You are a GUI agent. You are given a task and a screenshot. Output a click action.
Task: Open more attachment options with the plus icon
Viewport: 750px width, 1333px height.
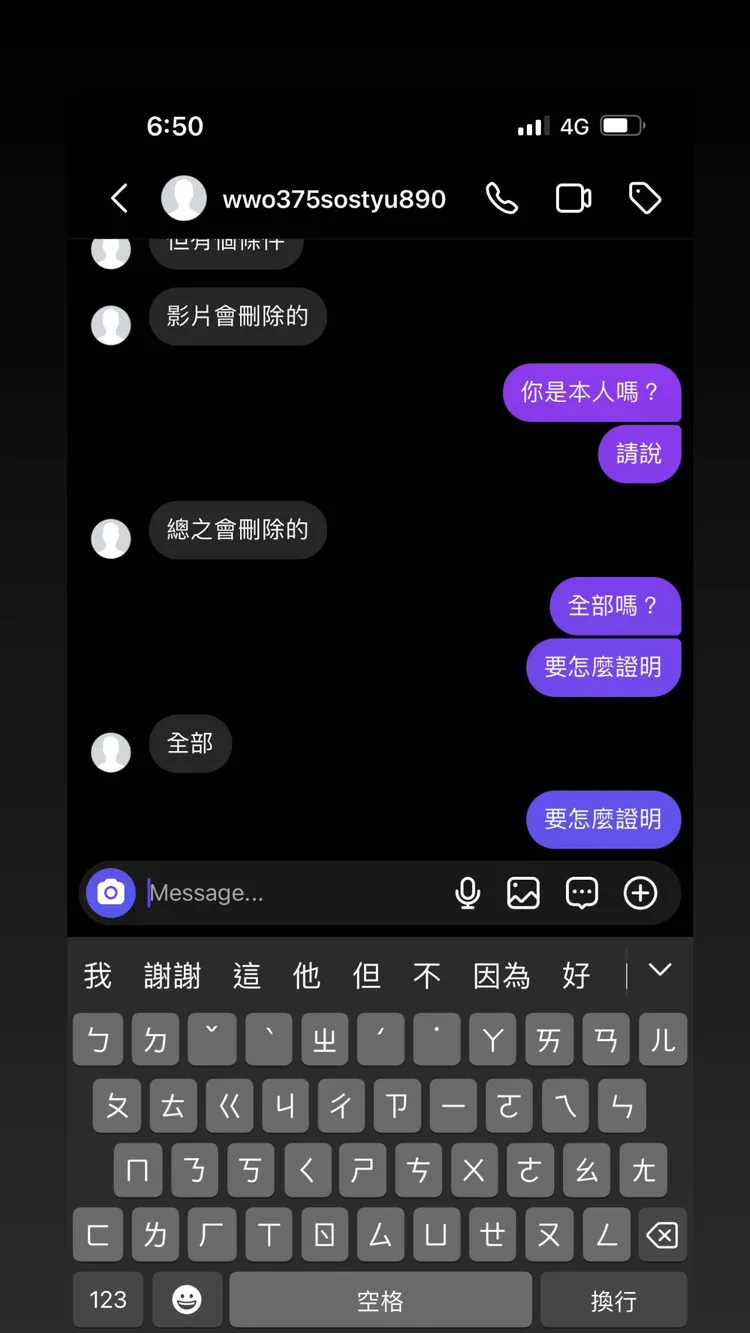[x=640, y=892]
